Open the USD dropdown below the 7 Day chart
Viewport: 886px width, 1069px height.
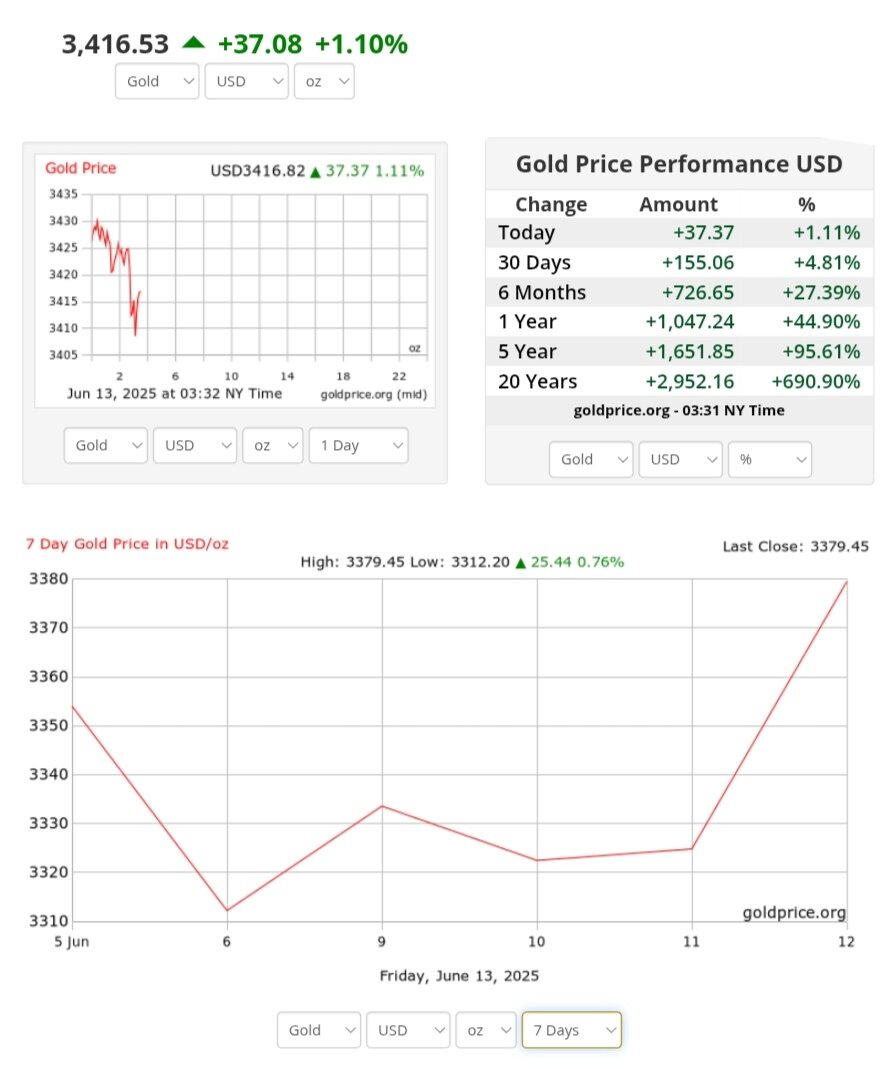click(408, 1030)
